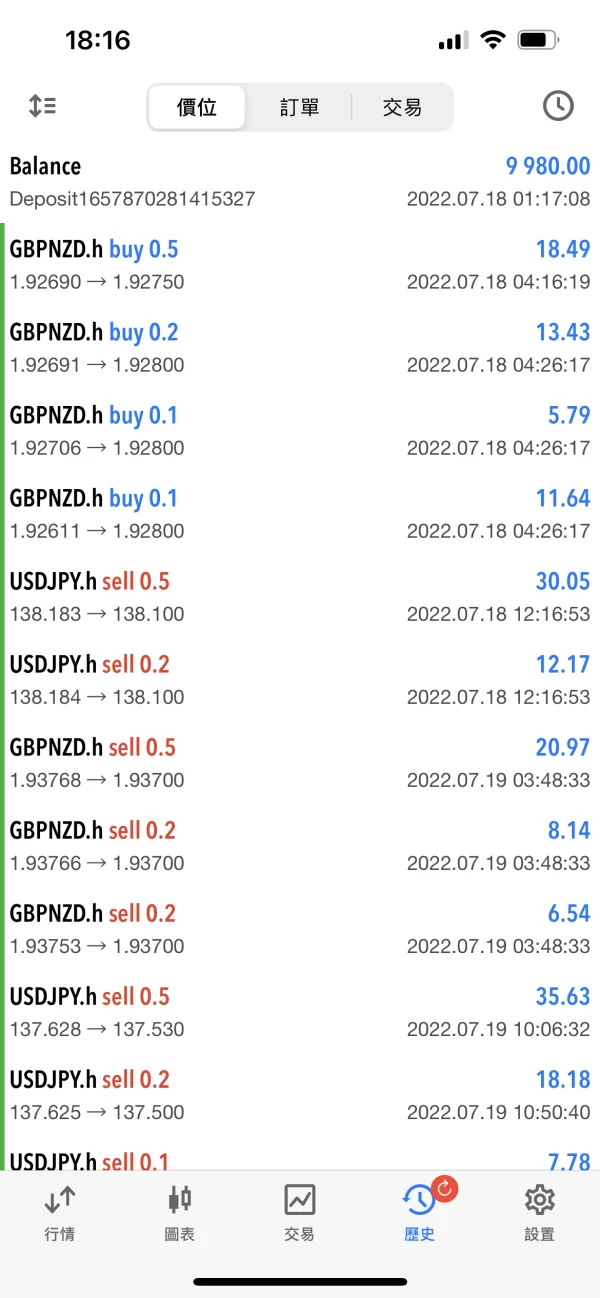Switch to the 訂單 segment
The width and height of the screenshot is (600, 1298).
pos(300,107)
